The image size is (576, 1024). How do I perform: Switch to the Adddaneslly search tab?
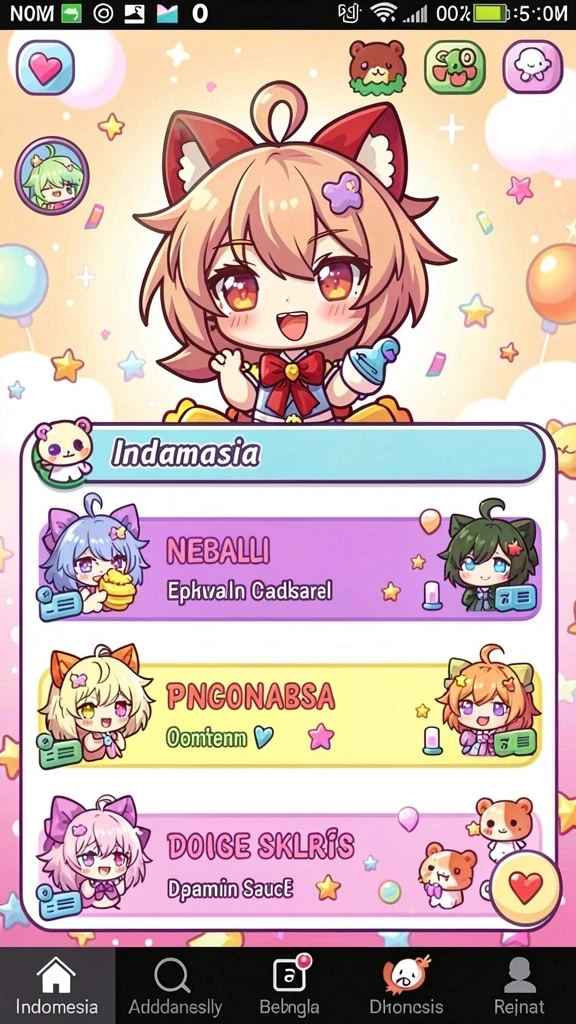(174, 985)
